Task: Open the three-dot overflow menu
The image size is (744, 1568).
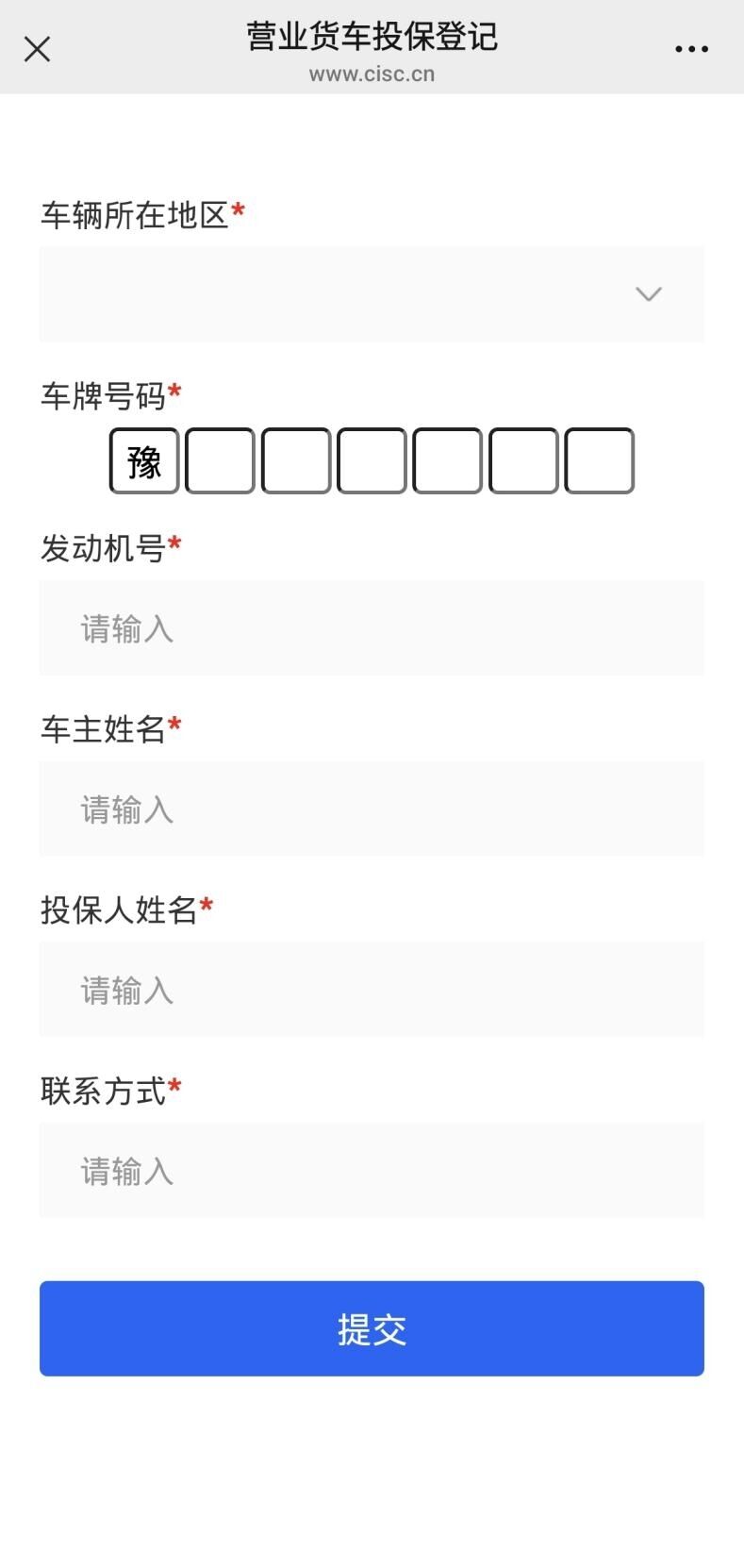Action: pos(691,49)
